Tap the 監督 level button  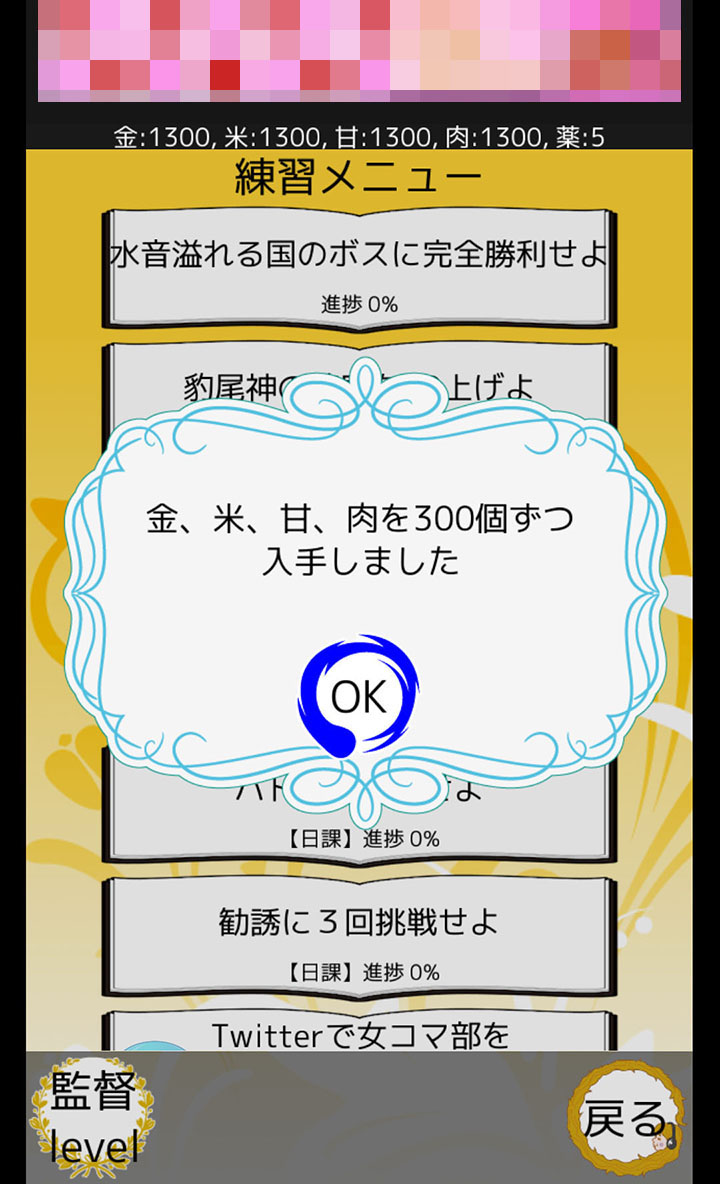pyautogui.click(x=93, y=1117)
